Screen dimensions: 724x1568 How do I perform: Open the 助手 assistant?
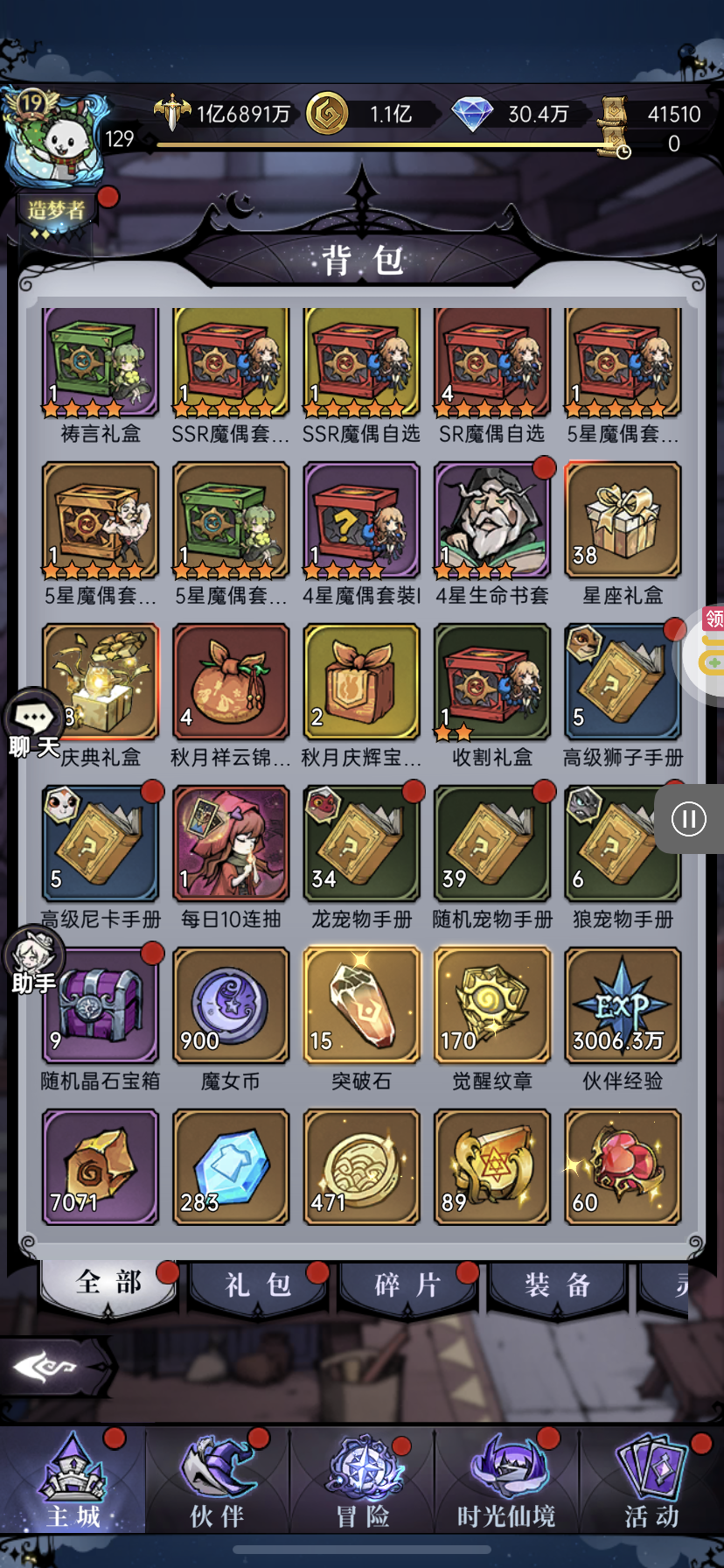35,962
